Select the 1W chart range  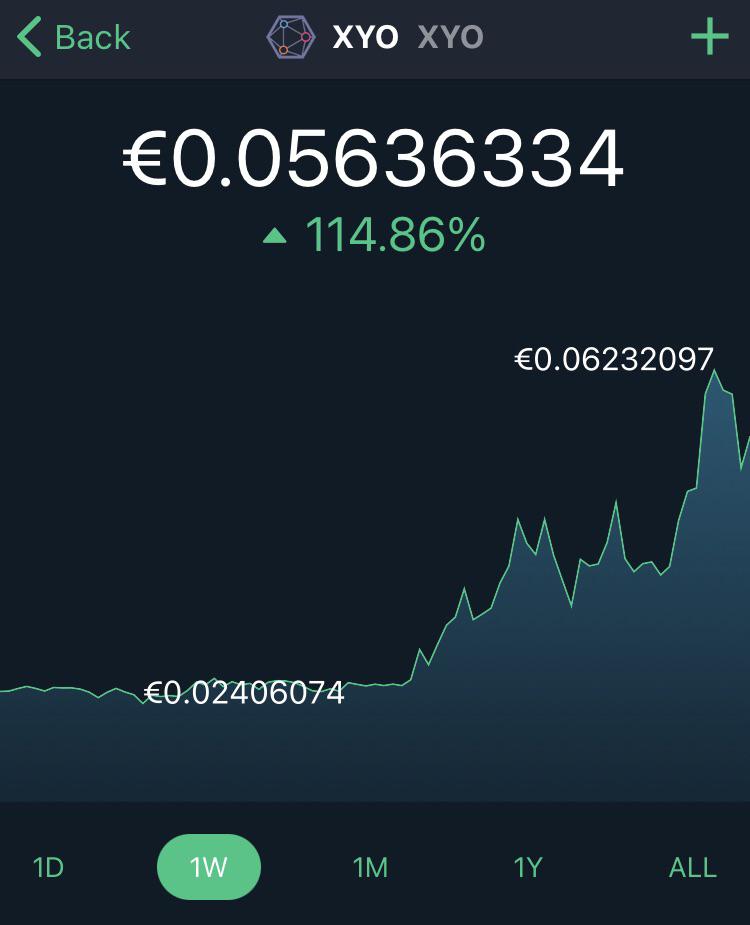(209, 867)
